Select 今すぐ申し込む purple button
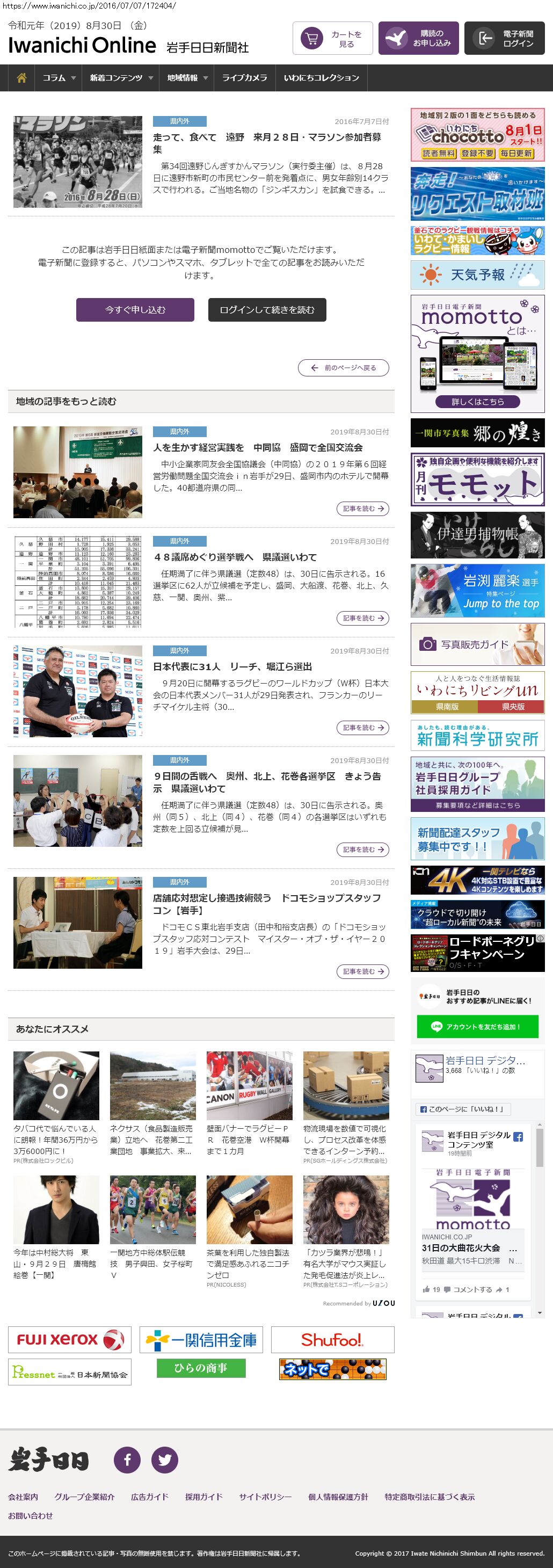The width and height of the screenshot is (553, 1568). 135,310
